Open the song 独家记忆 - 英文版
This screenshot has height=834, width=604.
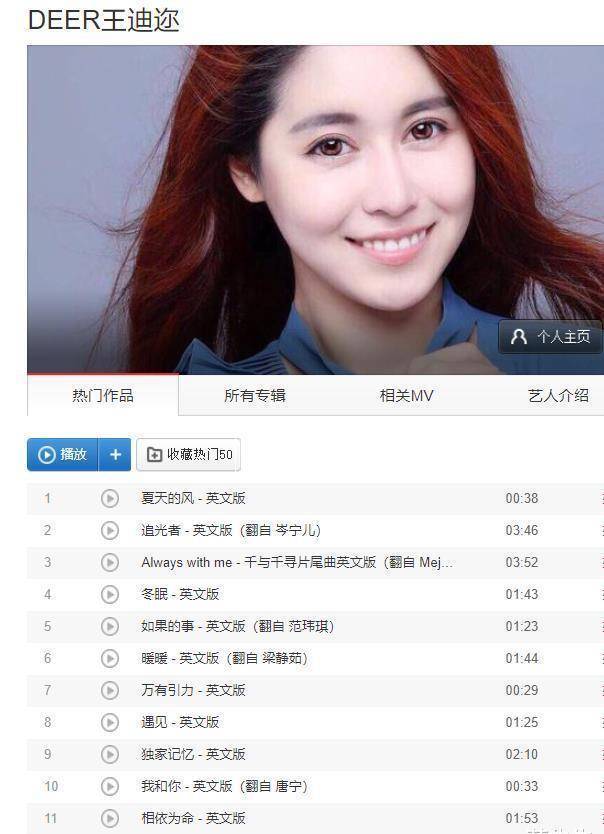point(193,754)
